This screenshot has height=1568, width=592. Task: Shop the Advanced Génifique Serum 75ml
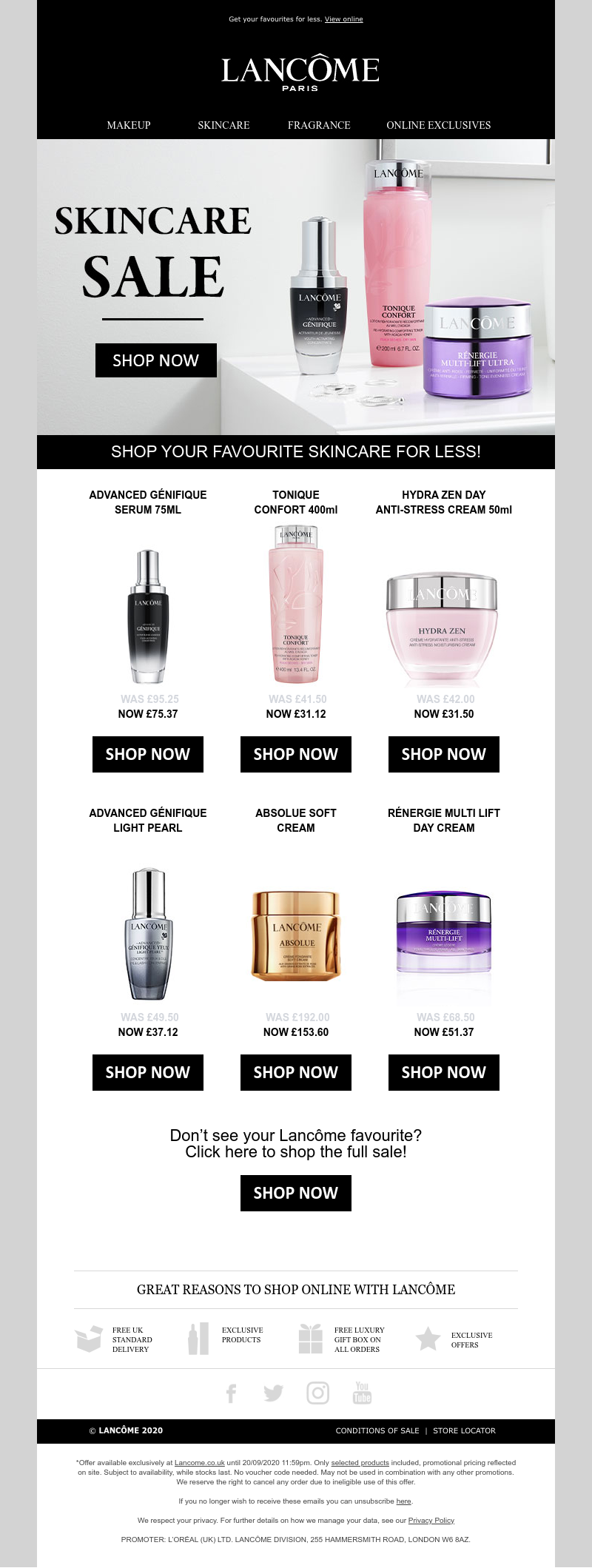coord(148,754)
